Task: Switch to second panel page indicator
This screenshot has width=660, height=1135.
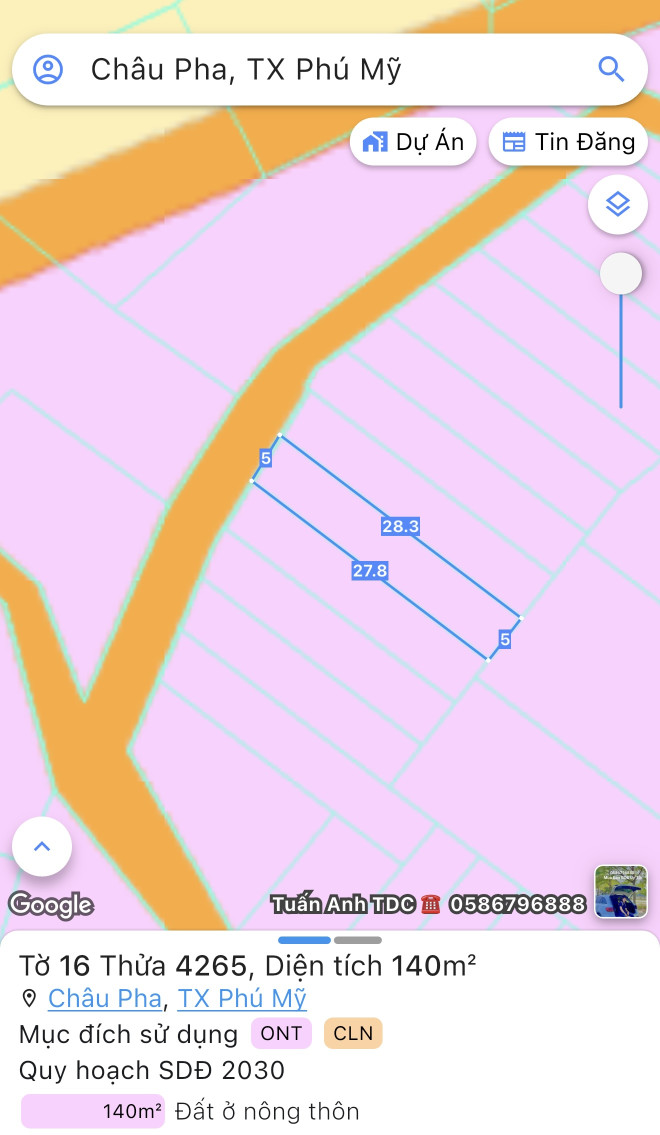Action: [358, 940]
